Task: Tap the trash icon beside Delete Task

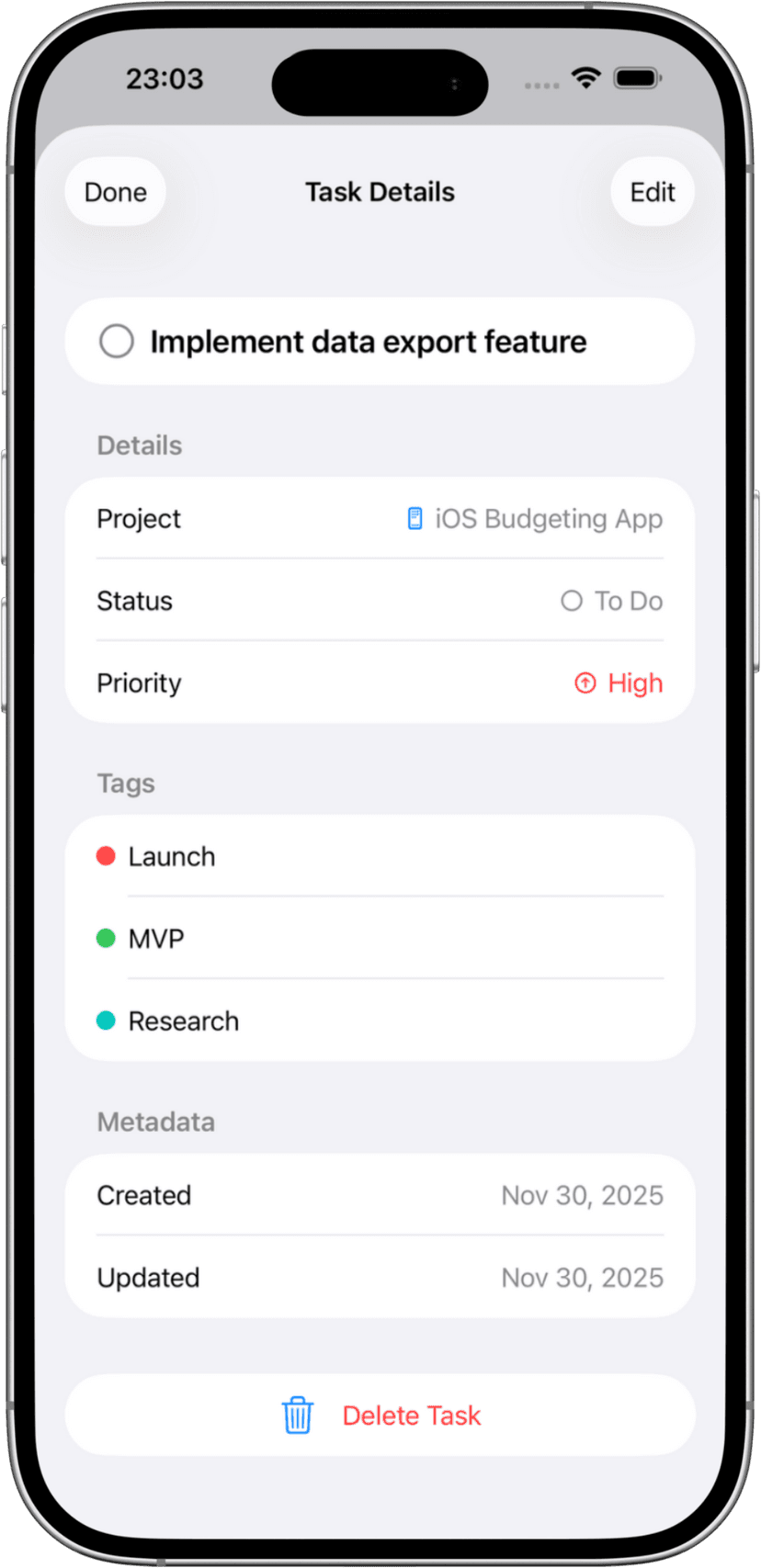Action: [297, 1416]
